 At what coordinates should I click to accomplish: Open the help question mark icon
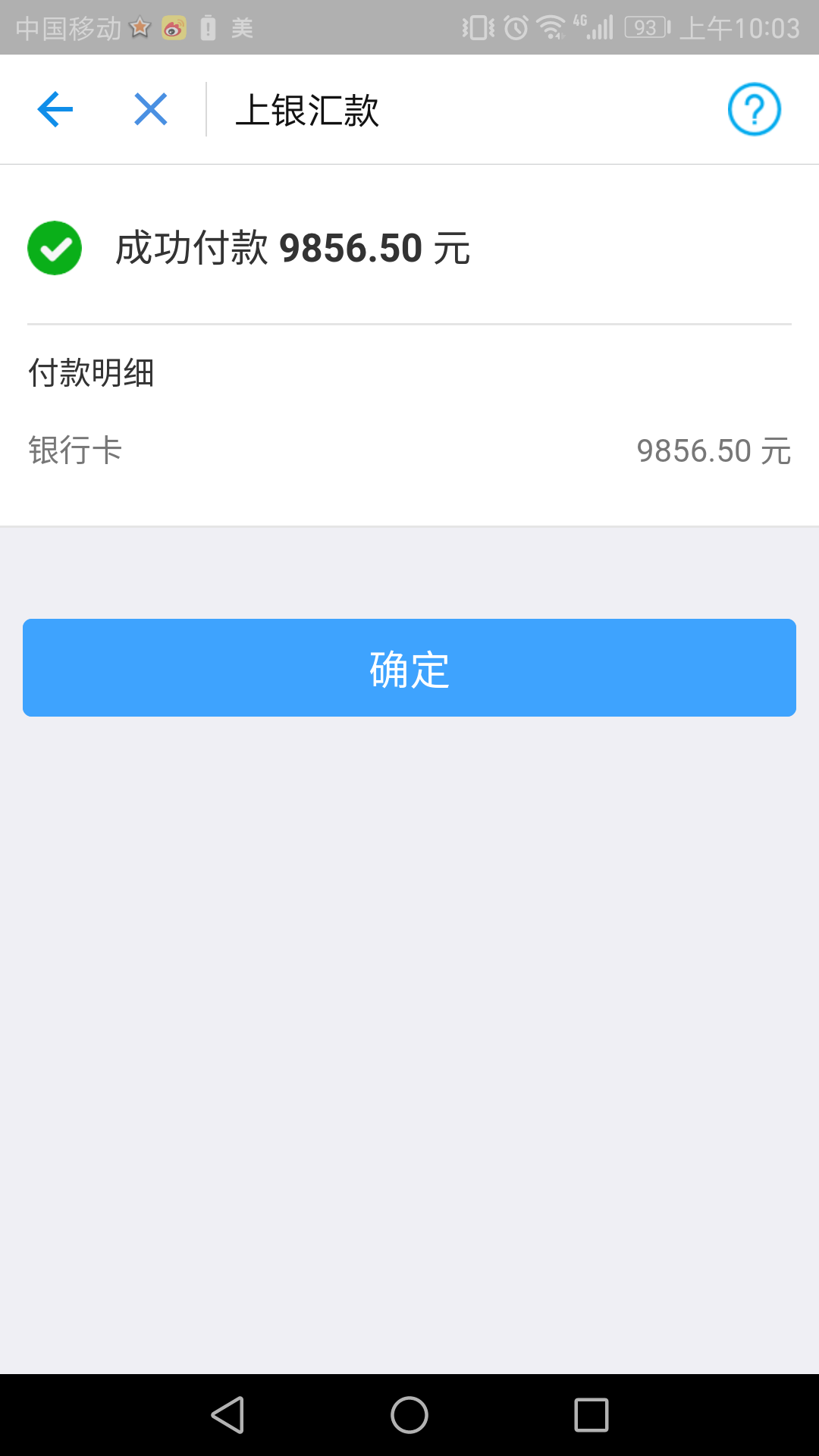(x=754, y=109)
